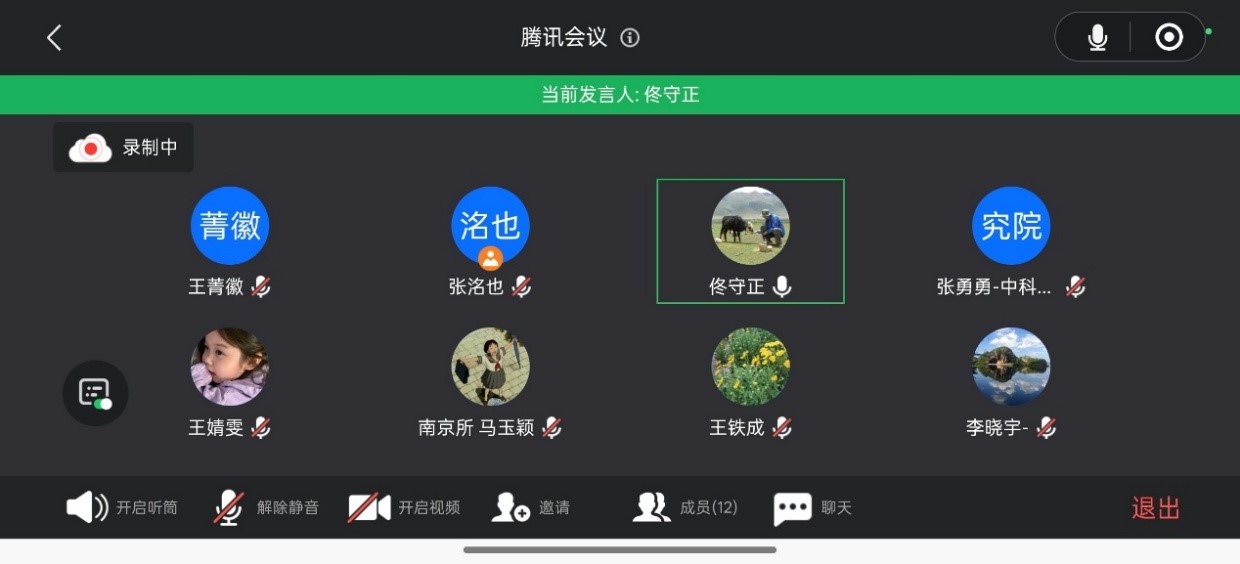Screen dimensions: 1240x564
Task: Open the 录制中 recording indicator
Action: coord(123,148)
